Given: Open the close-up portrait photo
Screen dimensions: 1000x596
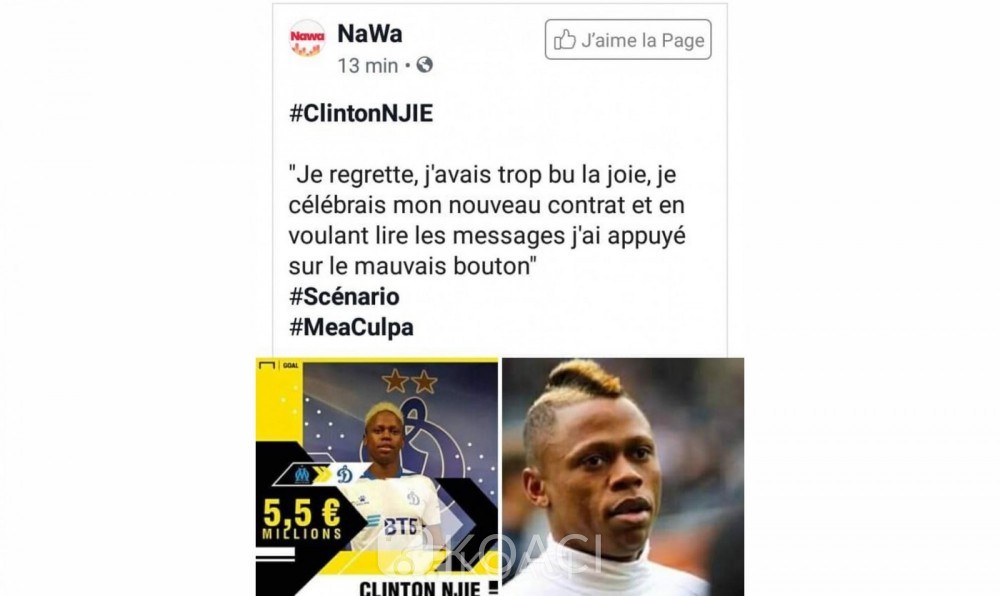Looking at the screenshot, I should 622,476.
